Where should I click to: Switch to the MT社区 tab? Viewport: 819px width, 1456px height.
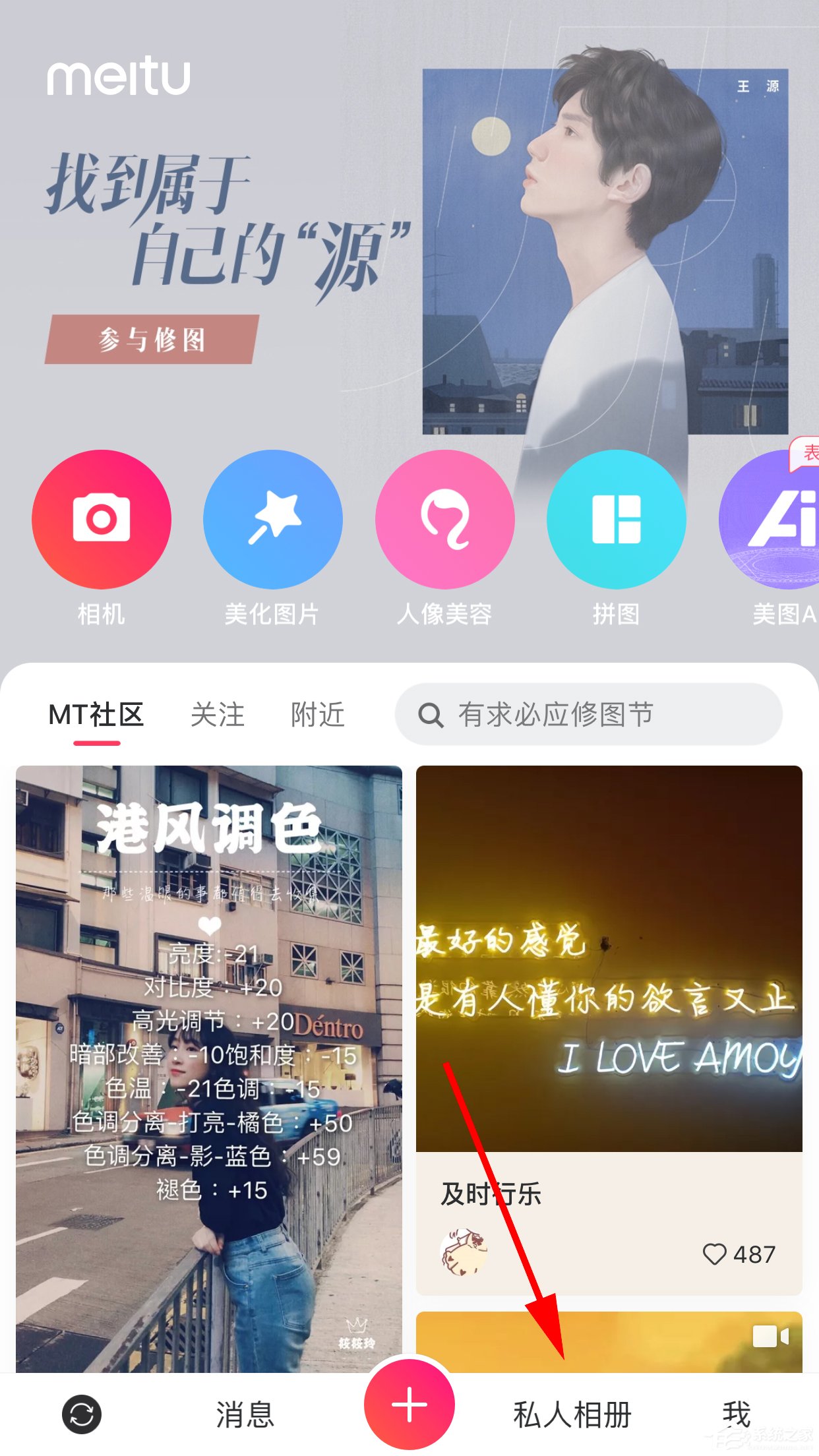pyautogui.click(x=96, y=714)
